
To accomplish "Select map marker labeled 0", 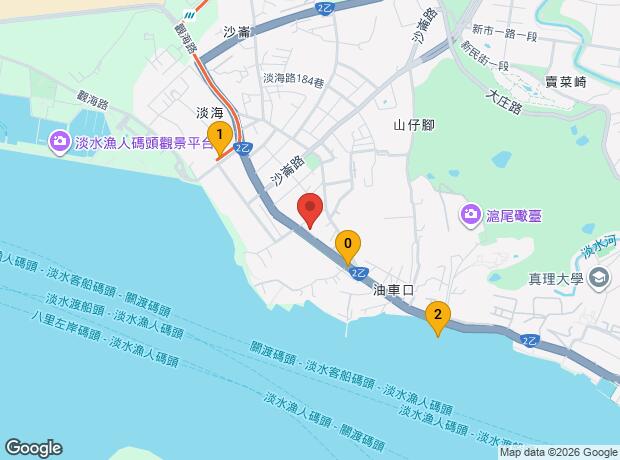I will tap(348, 245).
